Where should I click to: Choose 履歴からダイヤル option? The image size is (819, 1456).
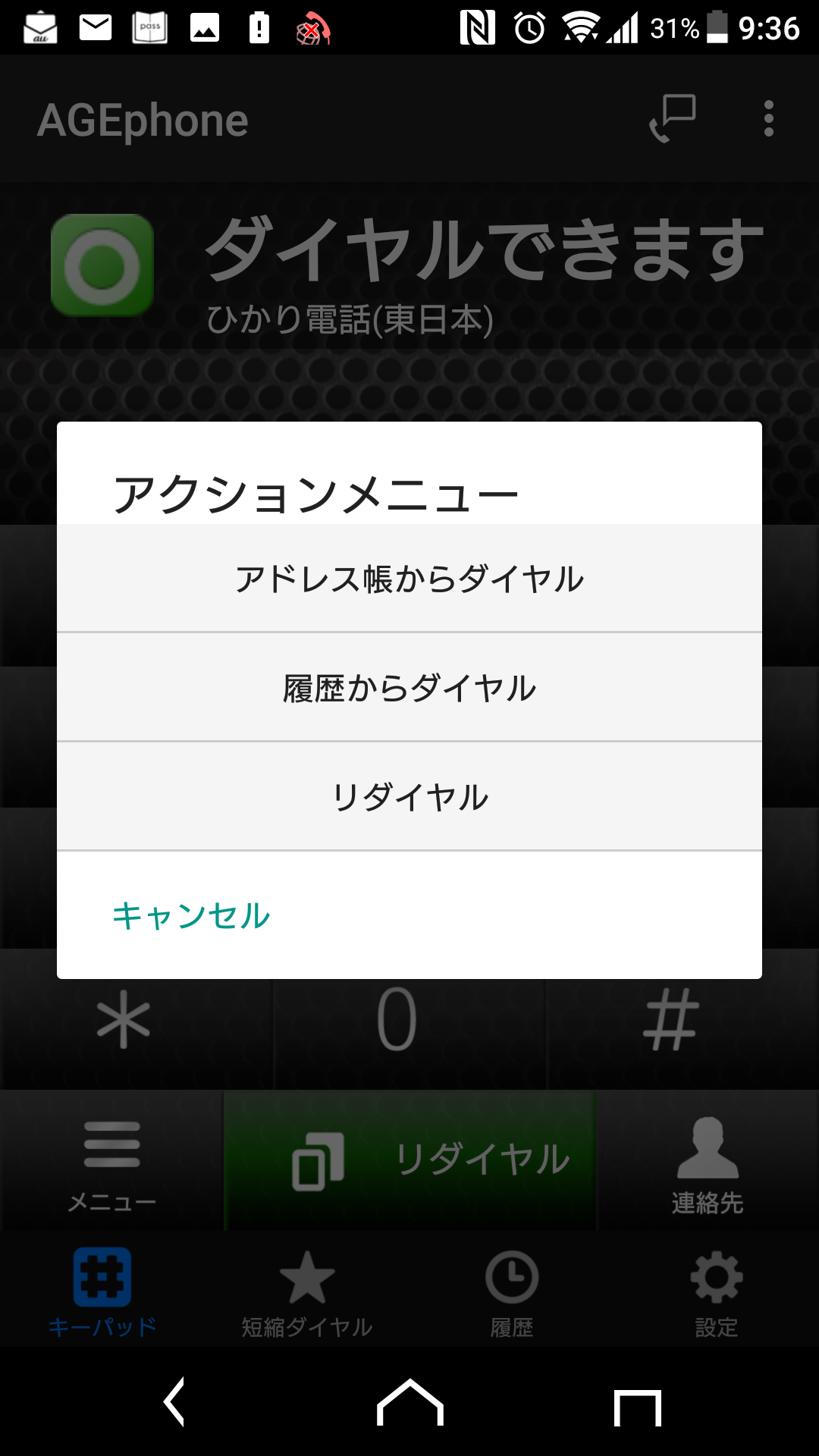coord(409,688)
